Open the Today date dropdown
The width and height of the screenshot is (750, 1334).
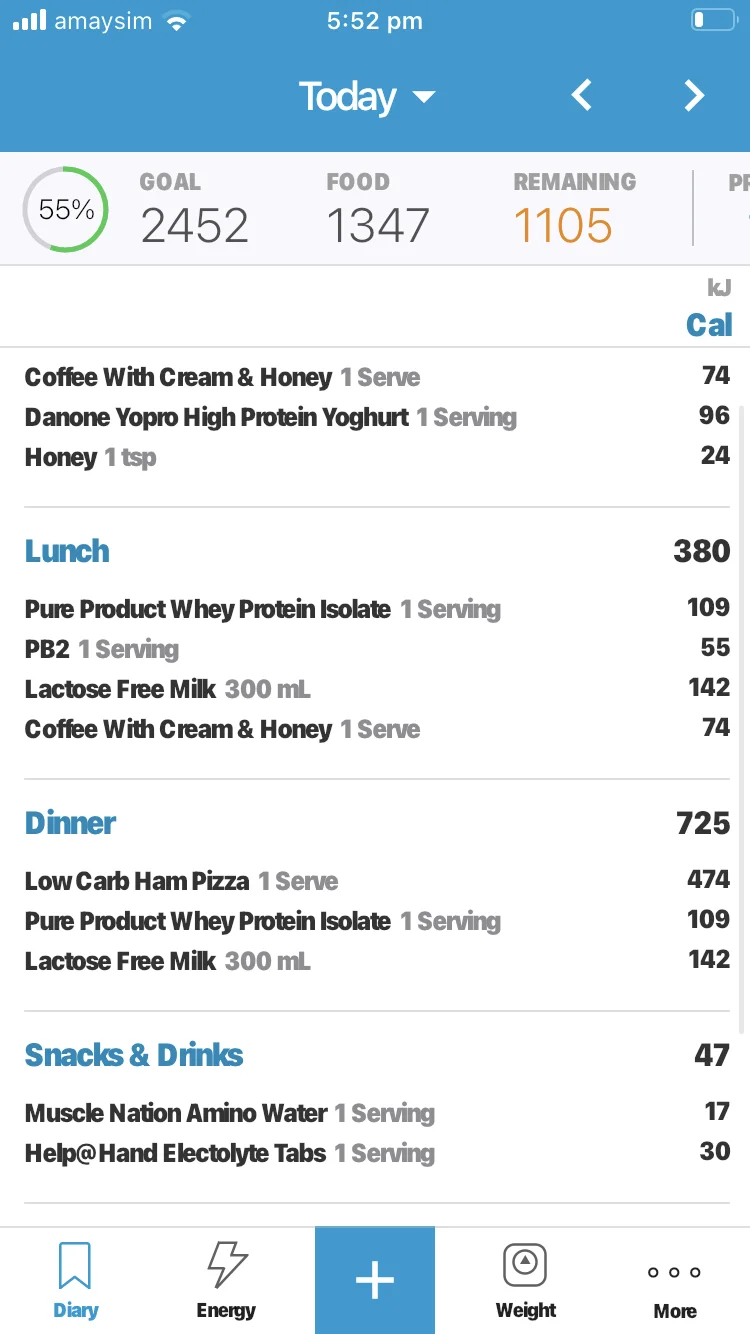click(366, 97)
